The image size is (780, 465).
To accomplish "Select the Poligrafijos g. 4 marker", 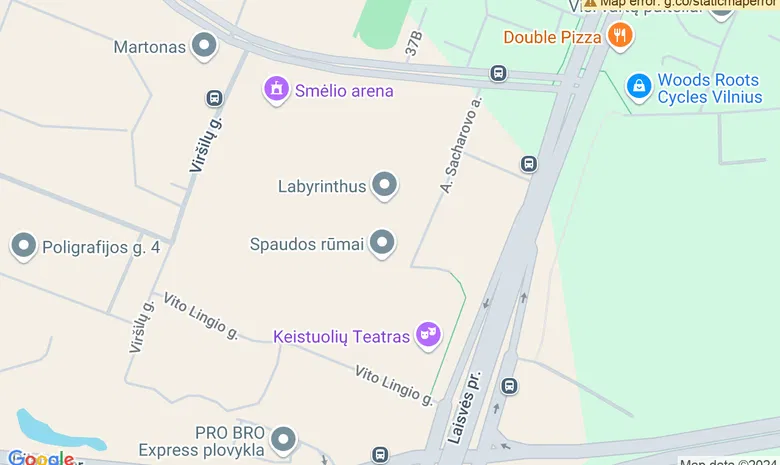I will 24,246.
